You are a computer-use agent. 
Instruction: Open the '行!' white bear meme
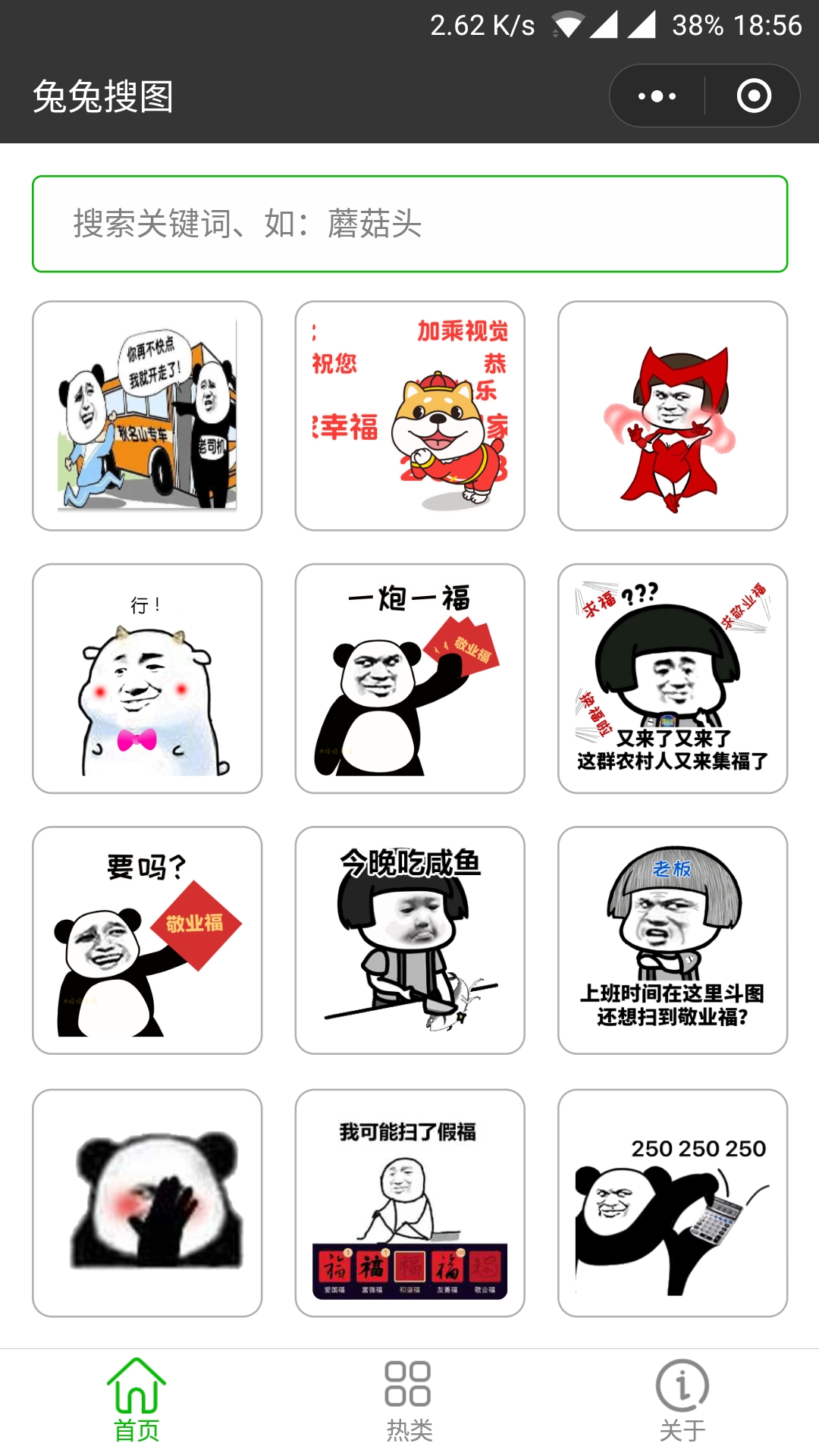click(x=147, y=678)
